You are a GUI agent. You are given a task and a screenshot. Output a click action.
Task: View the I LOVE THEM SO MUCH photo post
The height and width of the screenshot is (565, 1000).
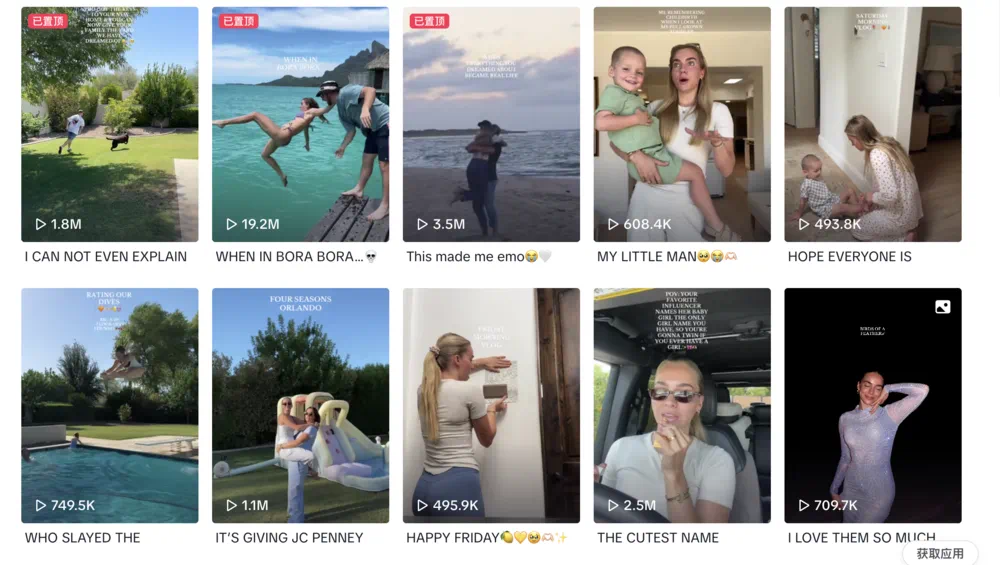tap(873, 405)
